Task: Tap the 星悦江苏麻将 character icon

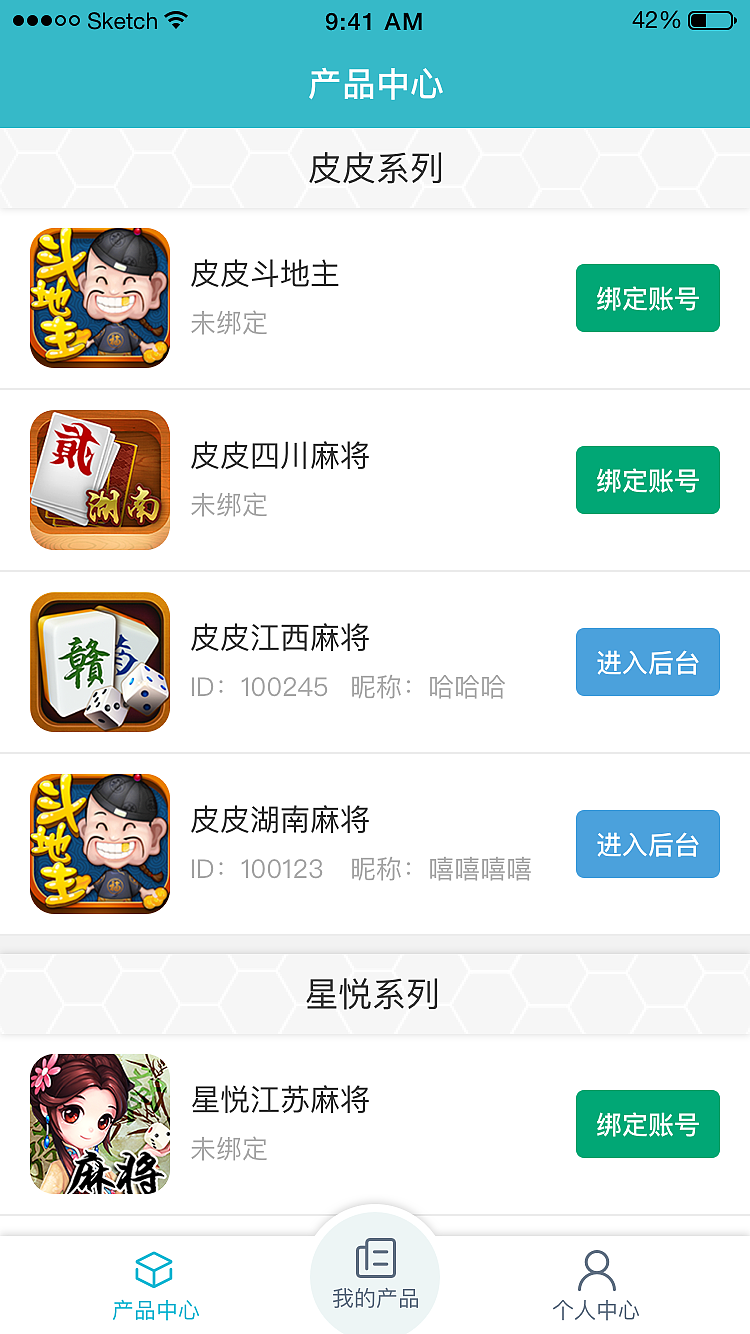Action: (99, 1123)
